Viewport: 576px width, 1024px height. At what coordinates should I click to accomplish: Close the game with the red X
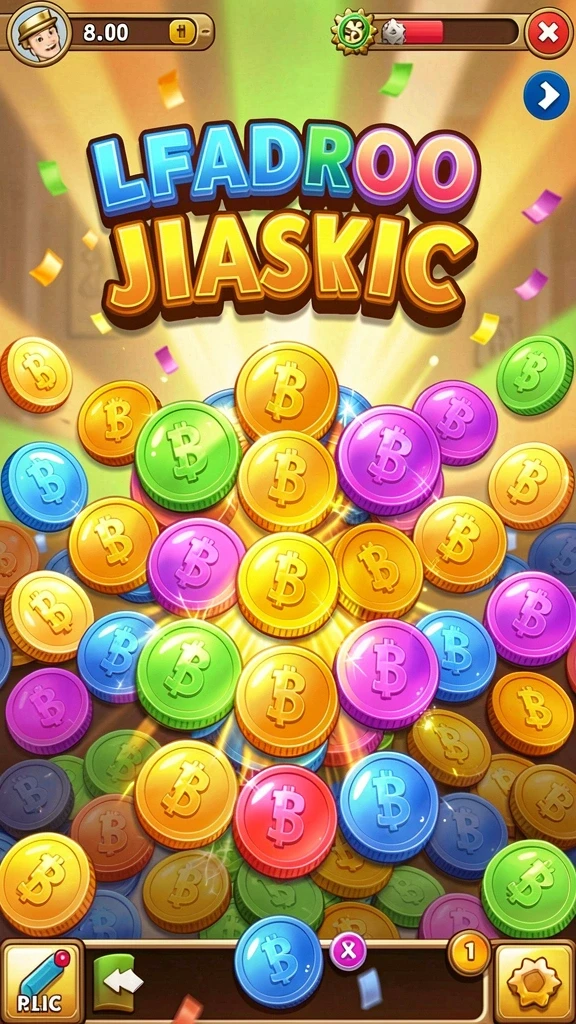point(549,33)
